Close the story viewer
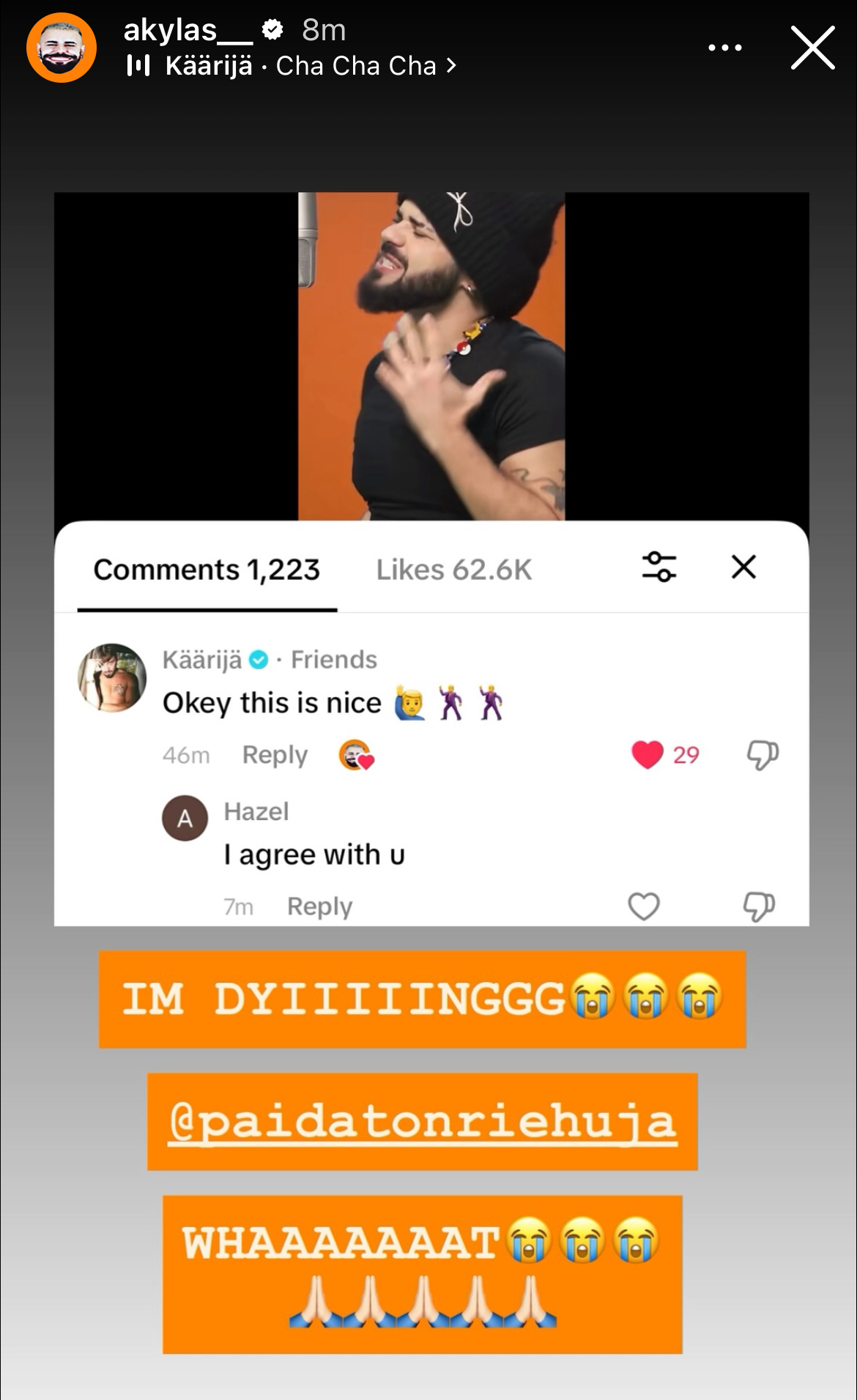Screen dimensions: 857x1400 click(x=812, y=48)
